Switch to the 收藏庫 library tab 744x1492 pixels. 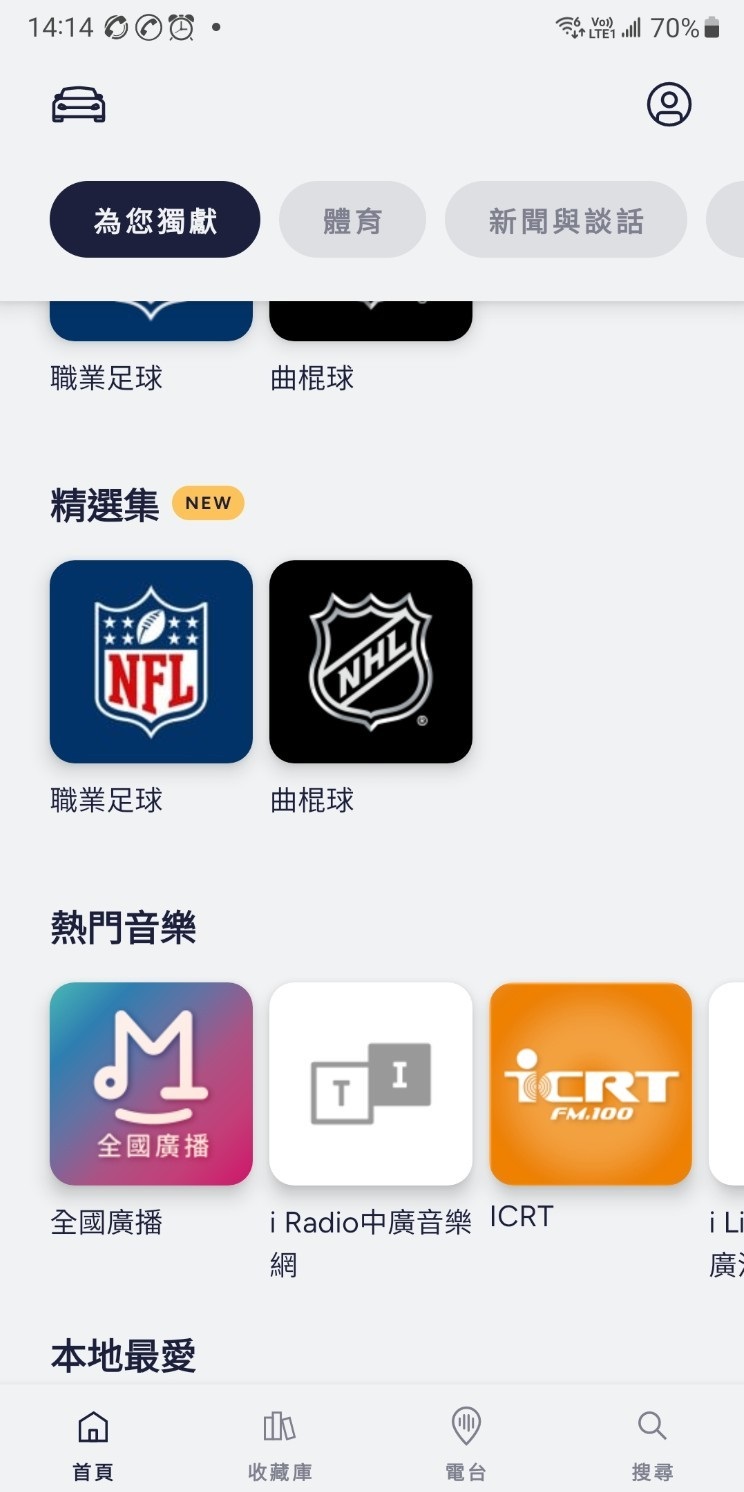280,1442
